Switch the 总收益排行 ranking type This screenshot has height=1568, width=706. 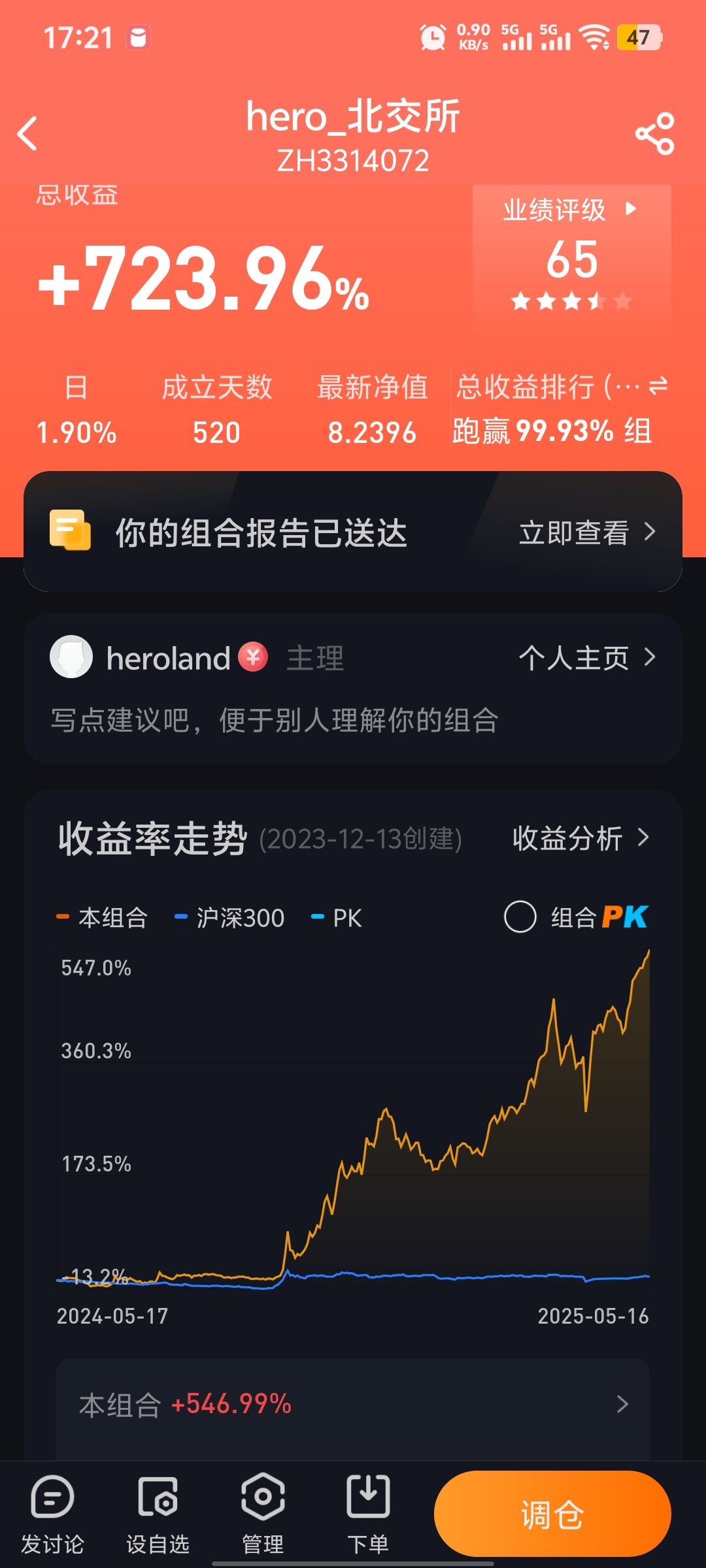click(x=658, y=385)
